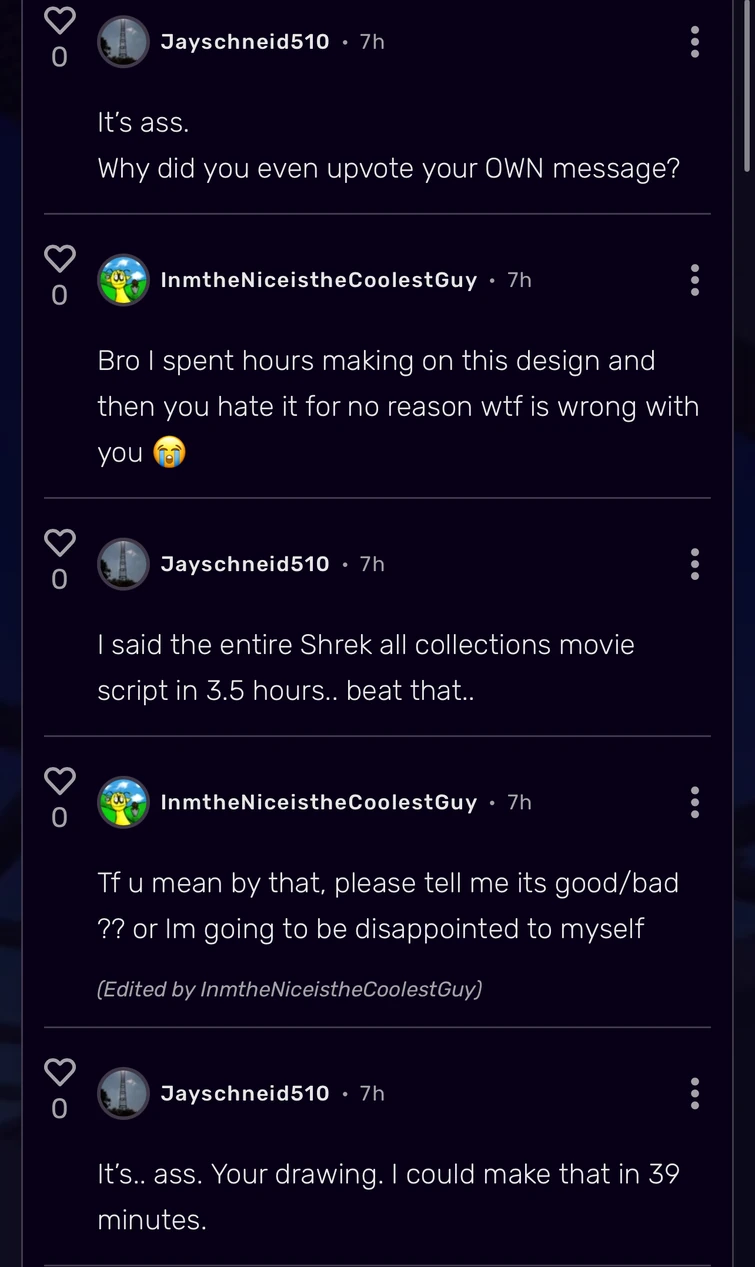This screenshot has height=1267, width=755.
Task: Open Jayschneid510's profile via his username
Action: point(244,41)
